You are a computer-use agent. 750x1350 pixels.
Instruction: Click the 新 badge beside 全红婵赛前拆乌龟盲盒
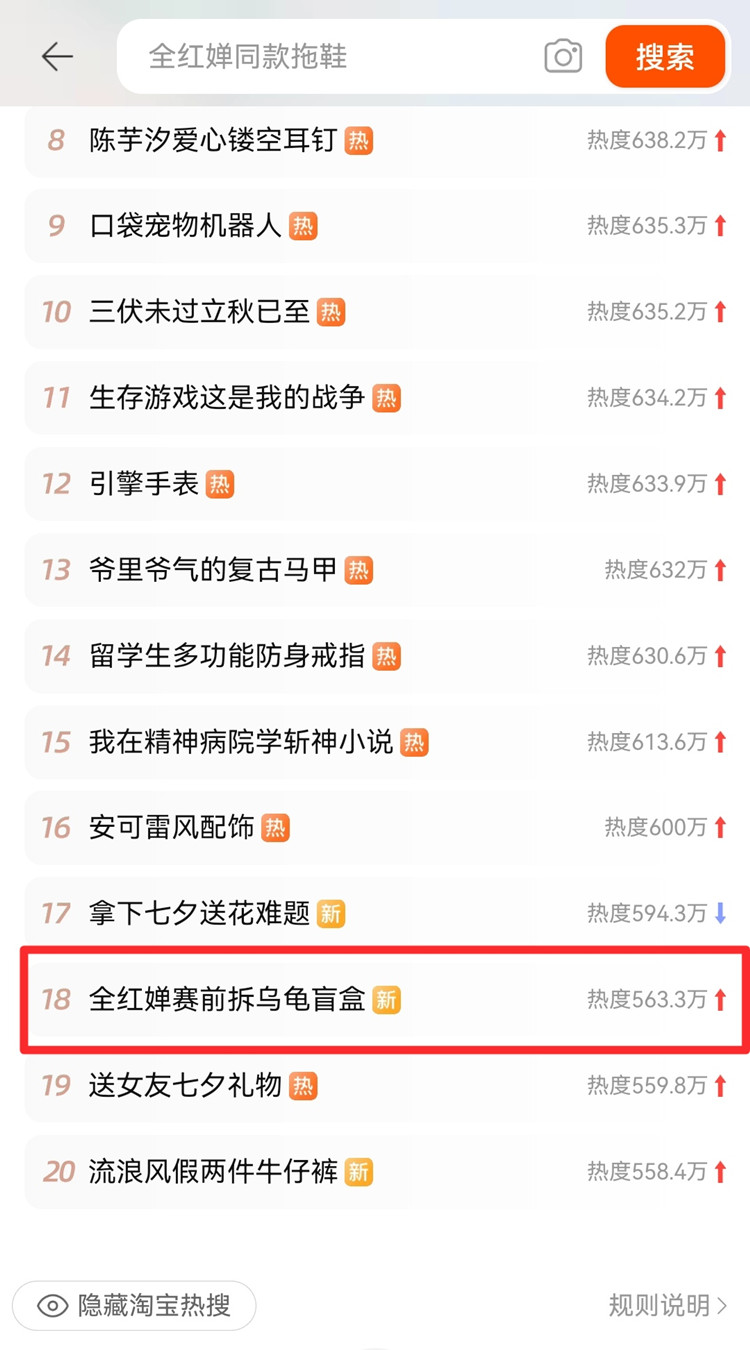[x=387, y=999]
